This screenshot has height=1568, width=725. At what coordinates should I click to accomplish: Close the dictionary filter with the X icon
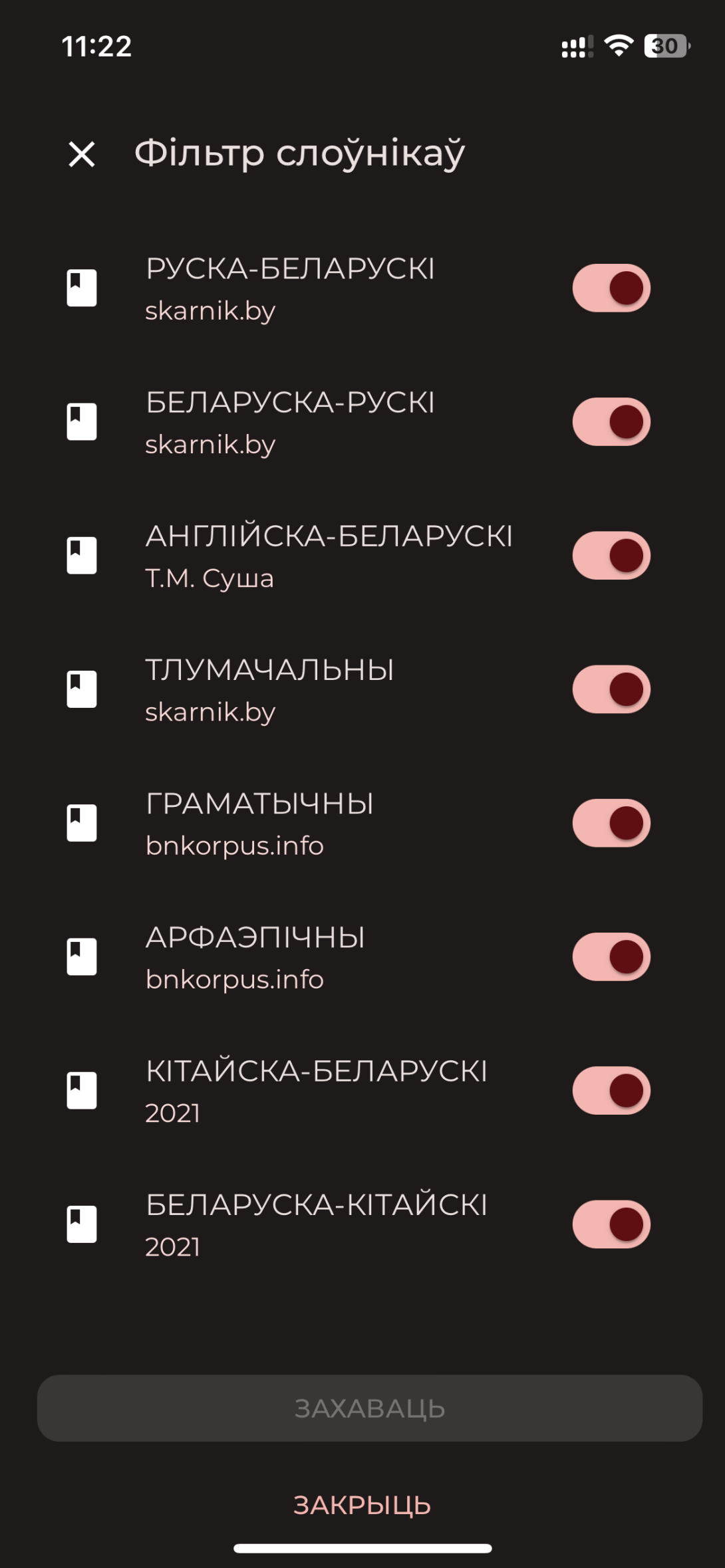click(82, 154)
